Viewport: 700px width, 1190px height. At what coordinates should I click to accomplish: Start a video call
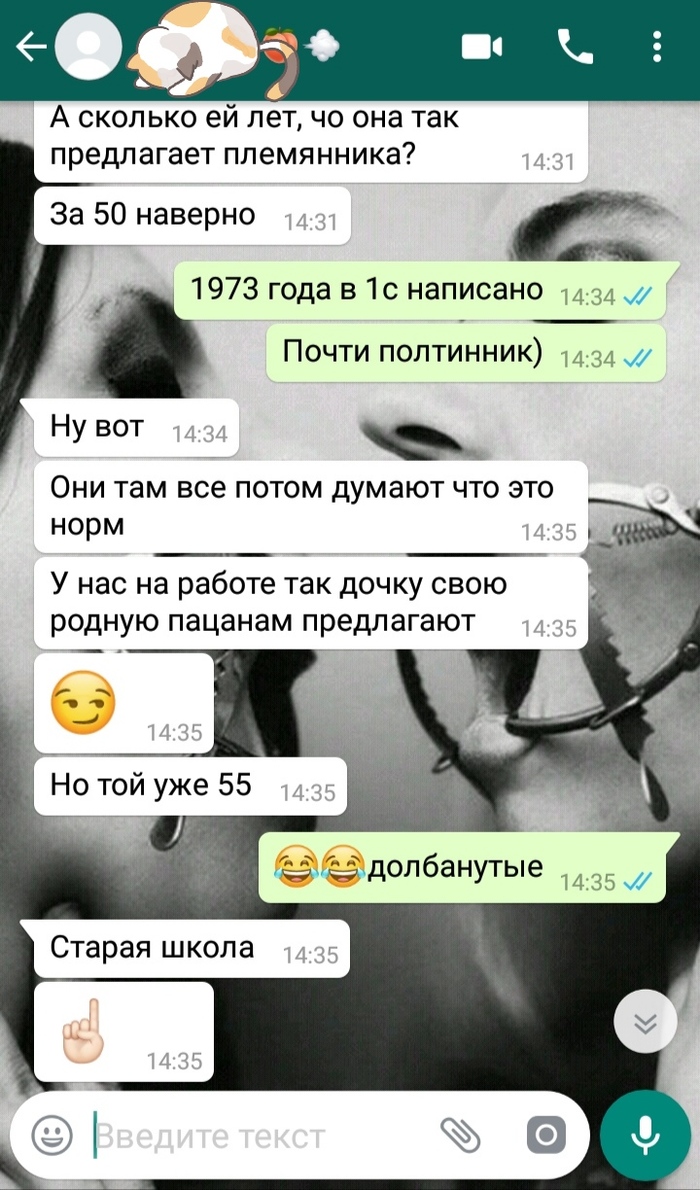482,47
